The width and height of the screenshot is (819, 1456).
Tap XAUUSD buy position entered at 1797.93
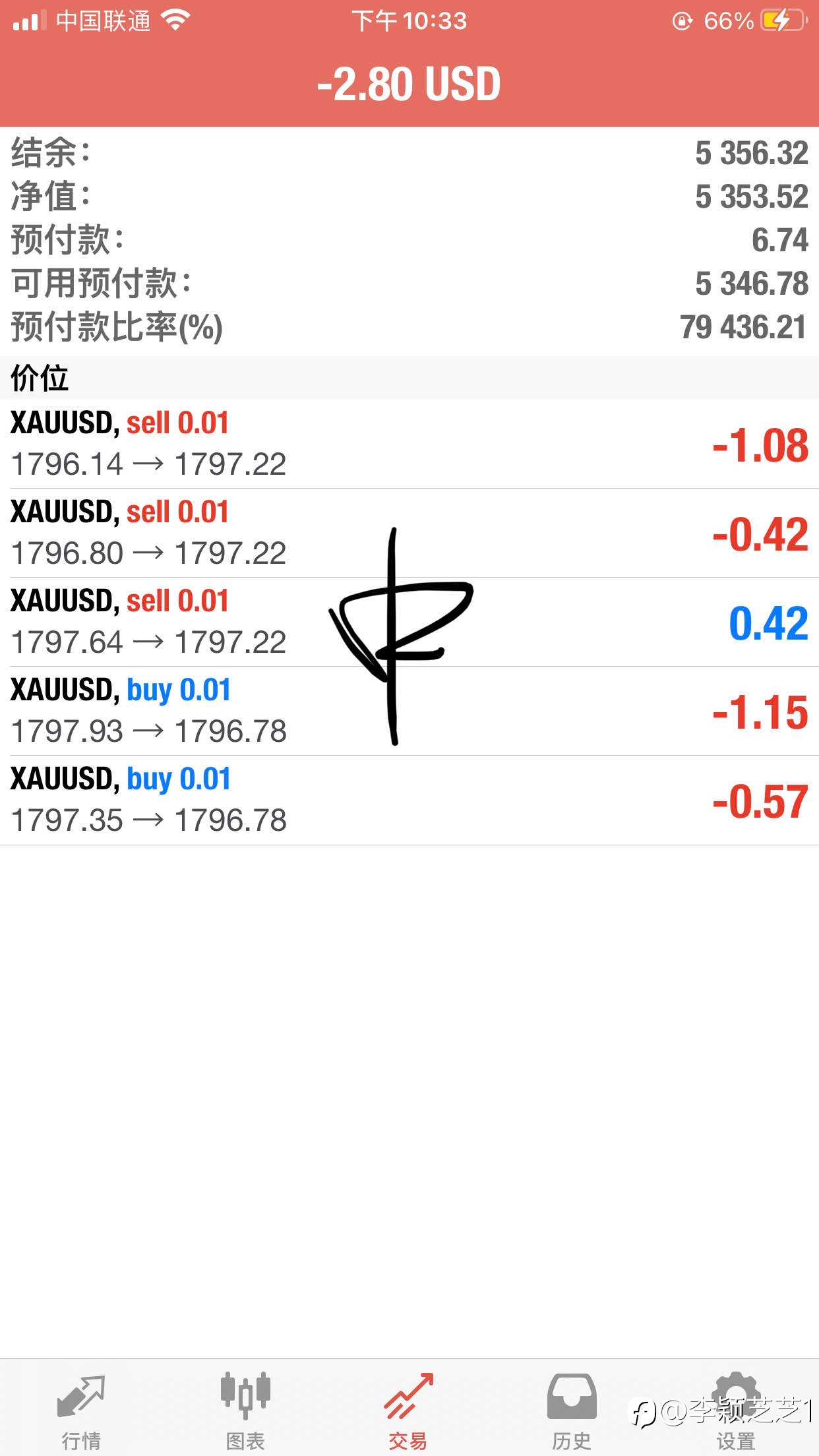(409, 711)
